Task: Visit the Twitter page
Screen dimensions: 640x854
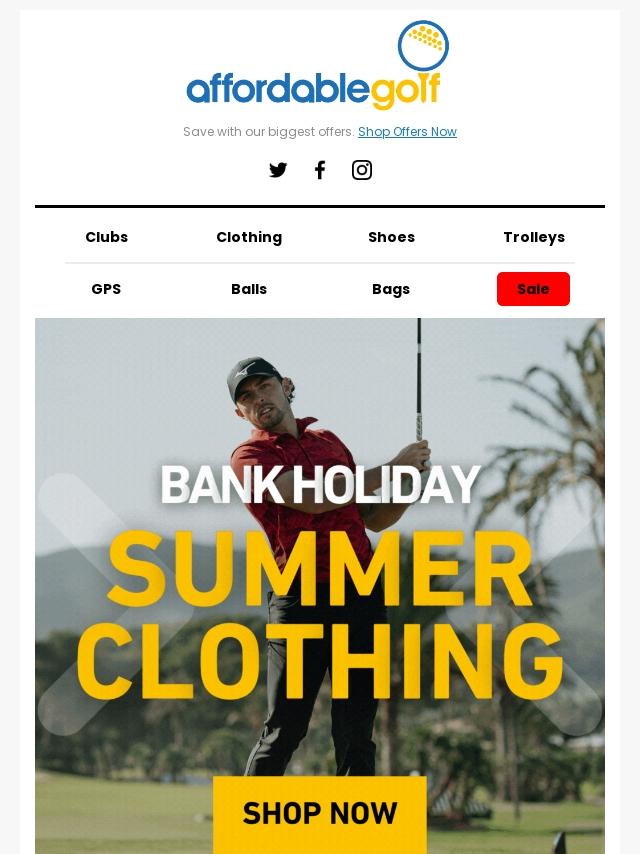Action: point(278,170)
